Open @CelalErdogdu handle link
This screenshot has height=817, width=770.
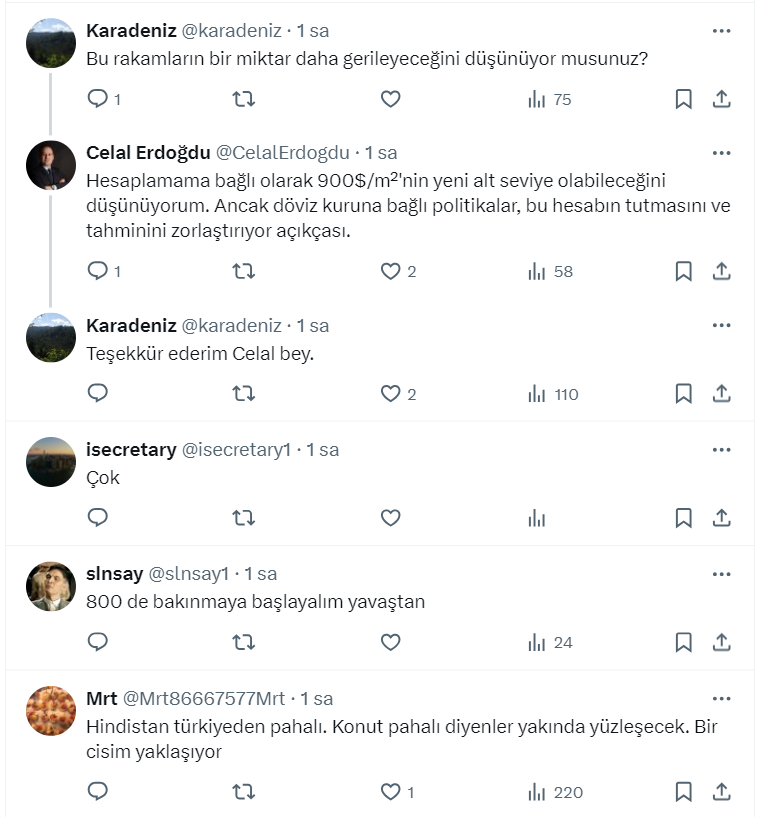283,153
